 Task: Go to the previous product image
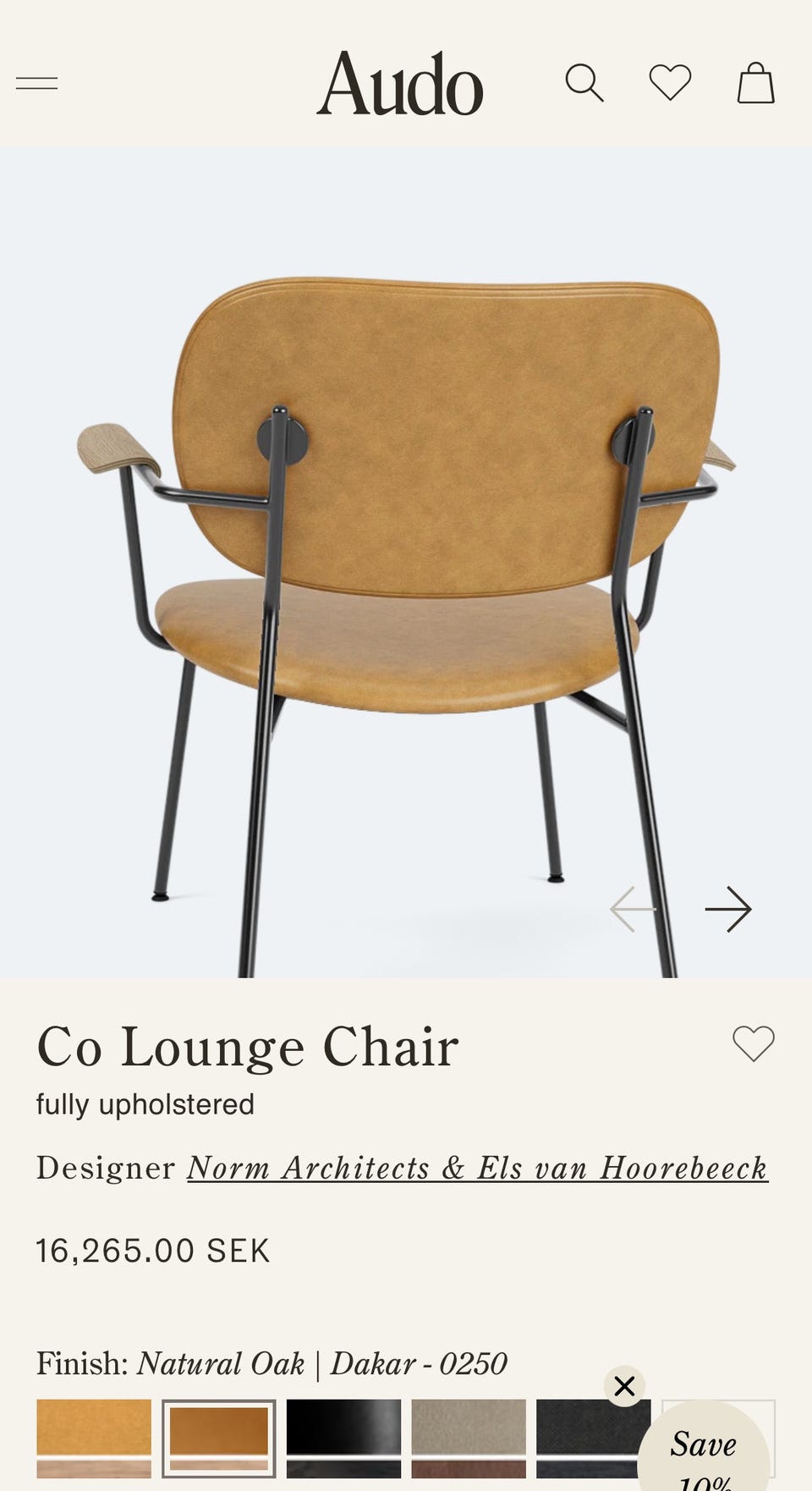(633, 909)
